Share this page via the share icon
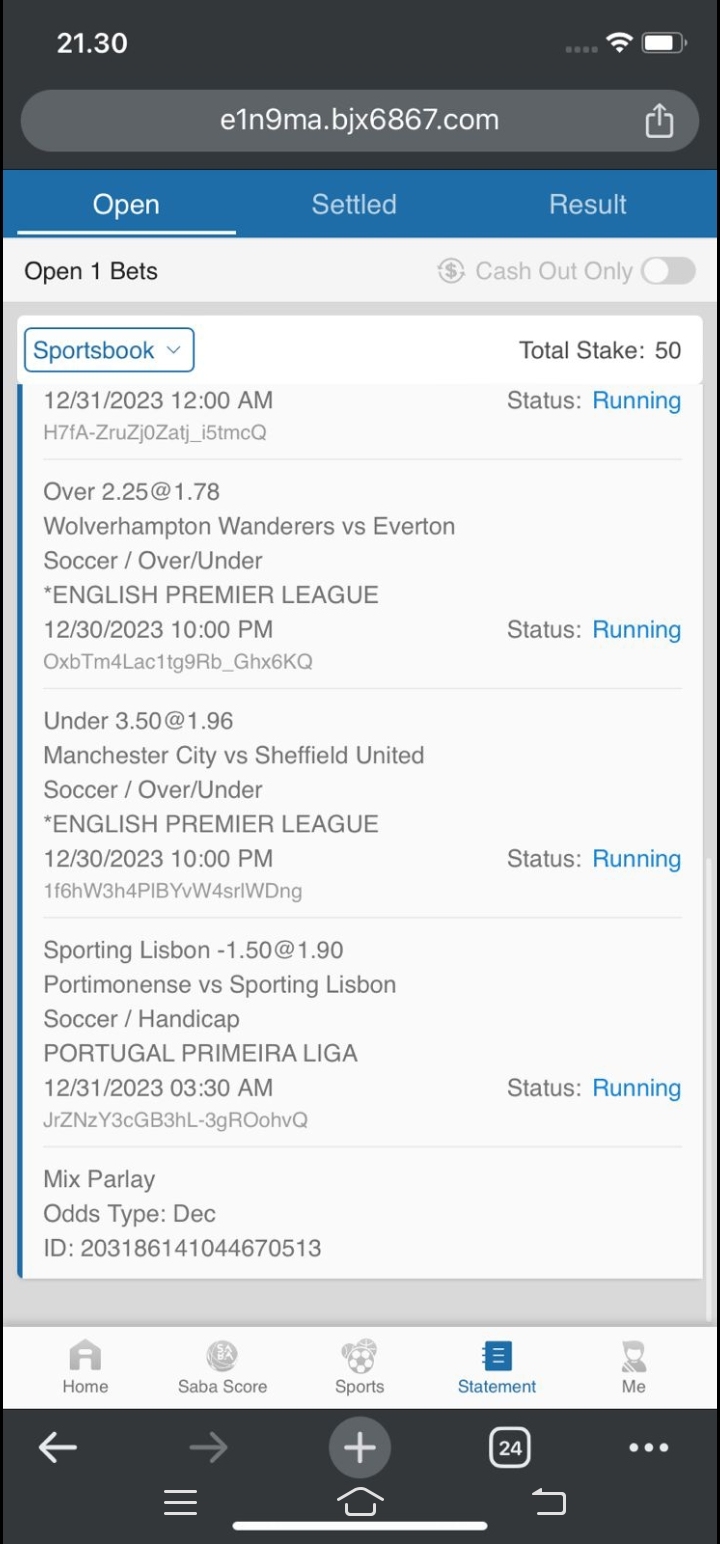The height and width of the screenshot is (1544, 720). [x=659, y=121]
